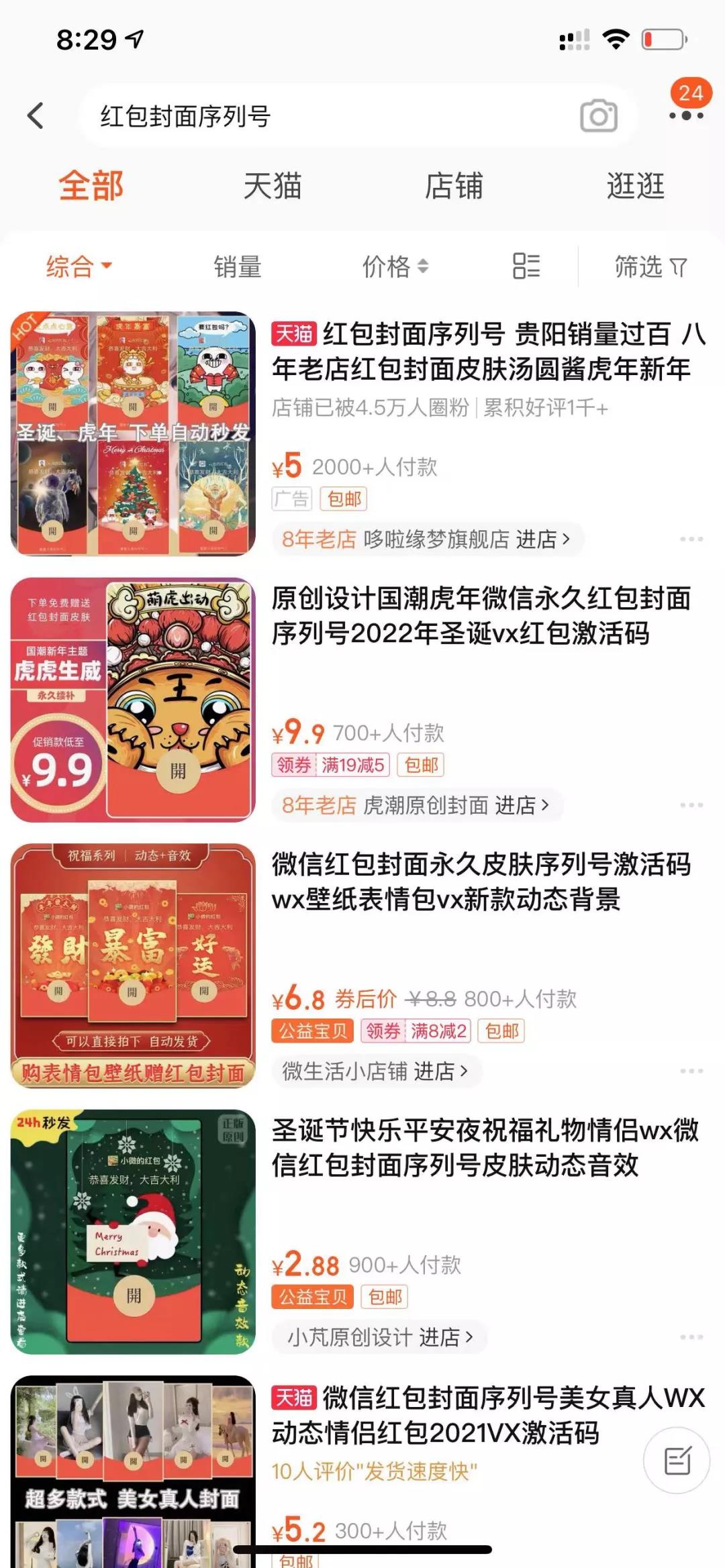
Task: Open camera image search
Action: [x=598, y=116]
